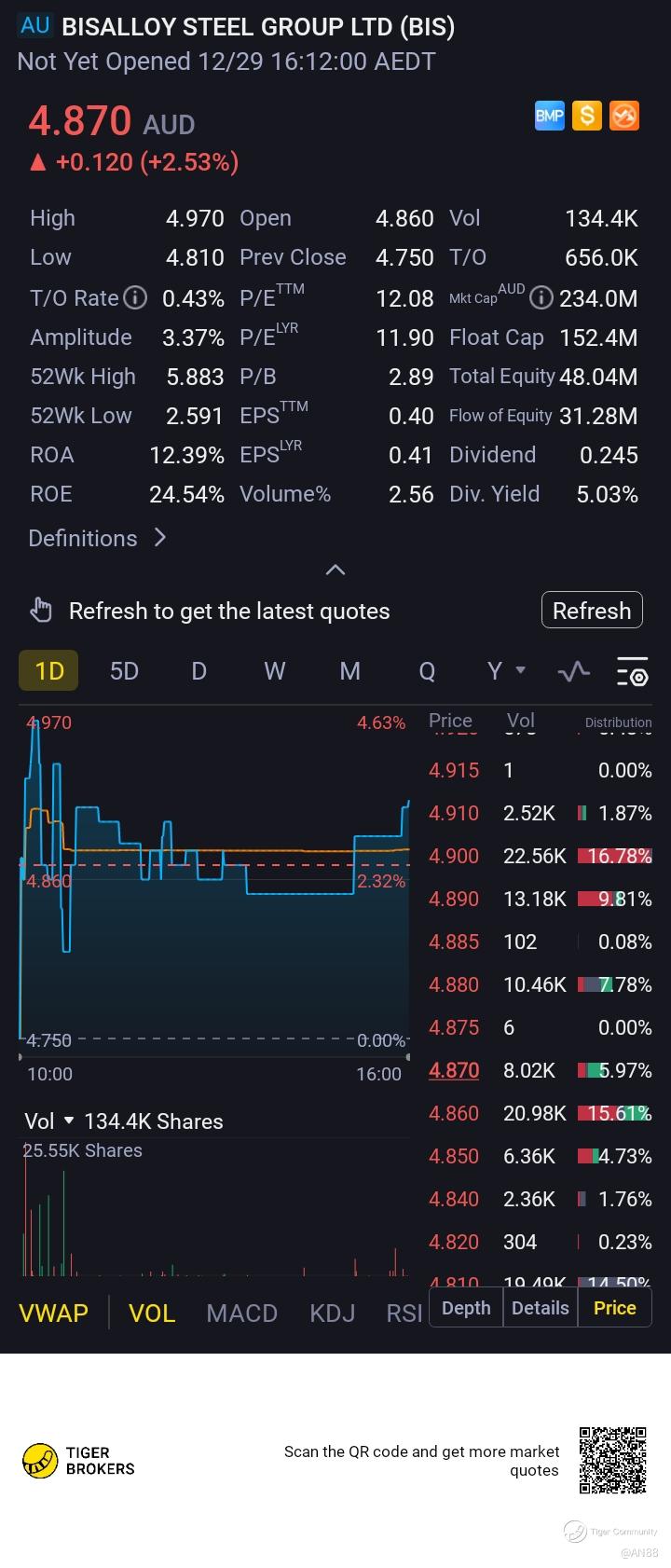This screenshot has height=1568, width=671.
Task: Show info about T/O Rate
Action: [136, 298]
